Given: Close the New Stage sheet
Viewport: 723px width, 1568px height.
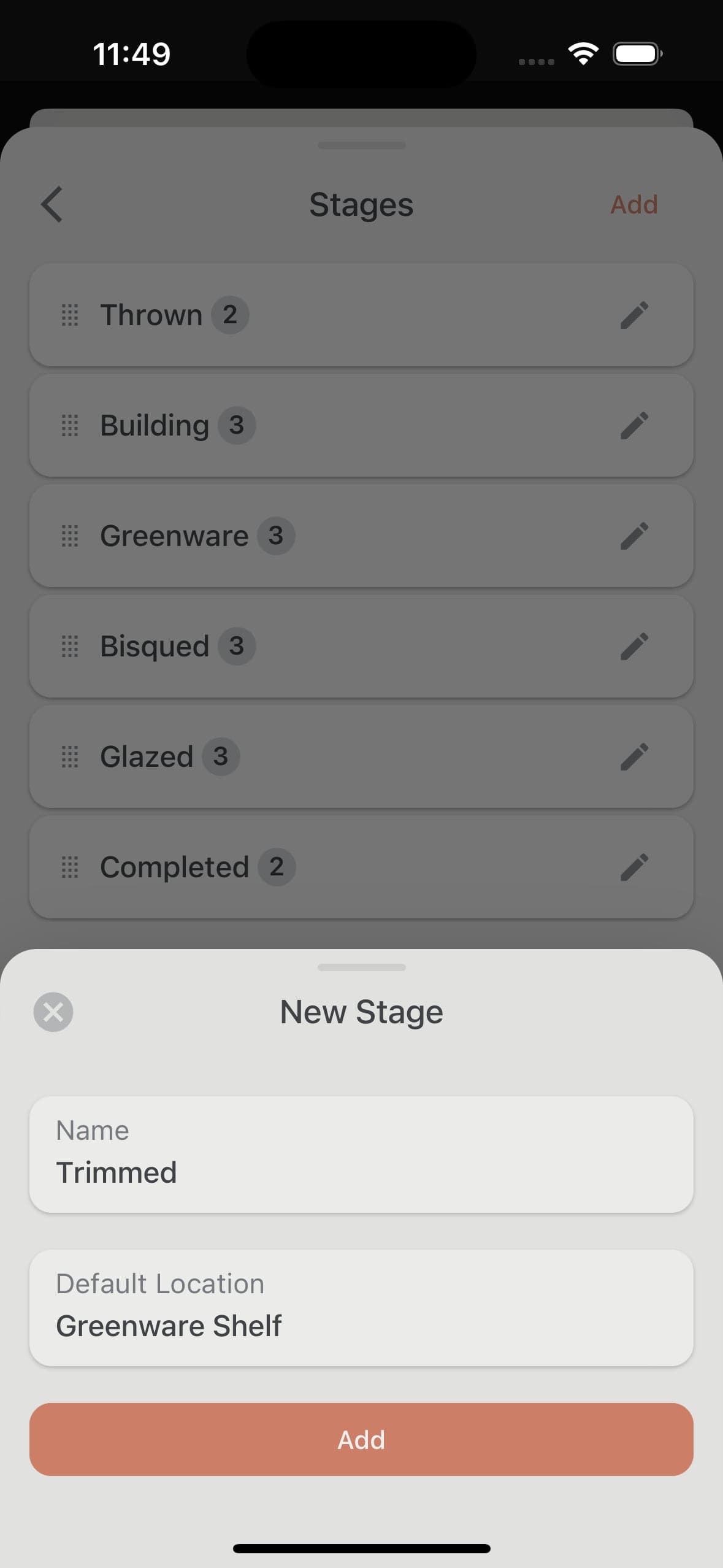Looking at the screenshot, I should 53,1012.
